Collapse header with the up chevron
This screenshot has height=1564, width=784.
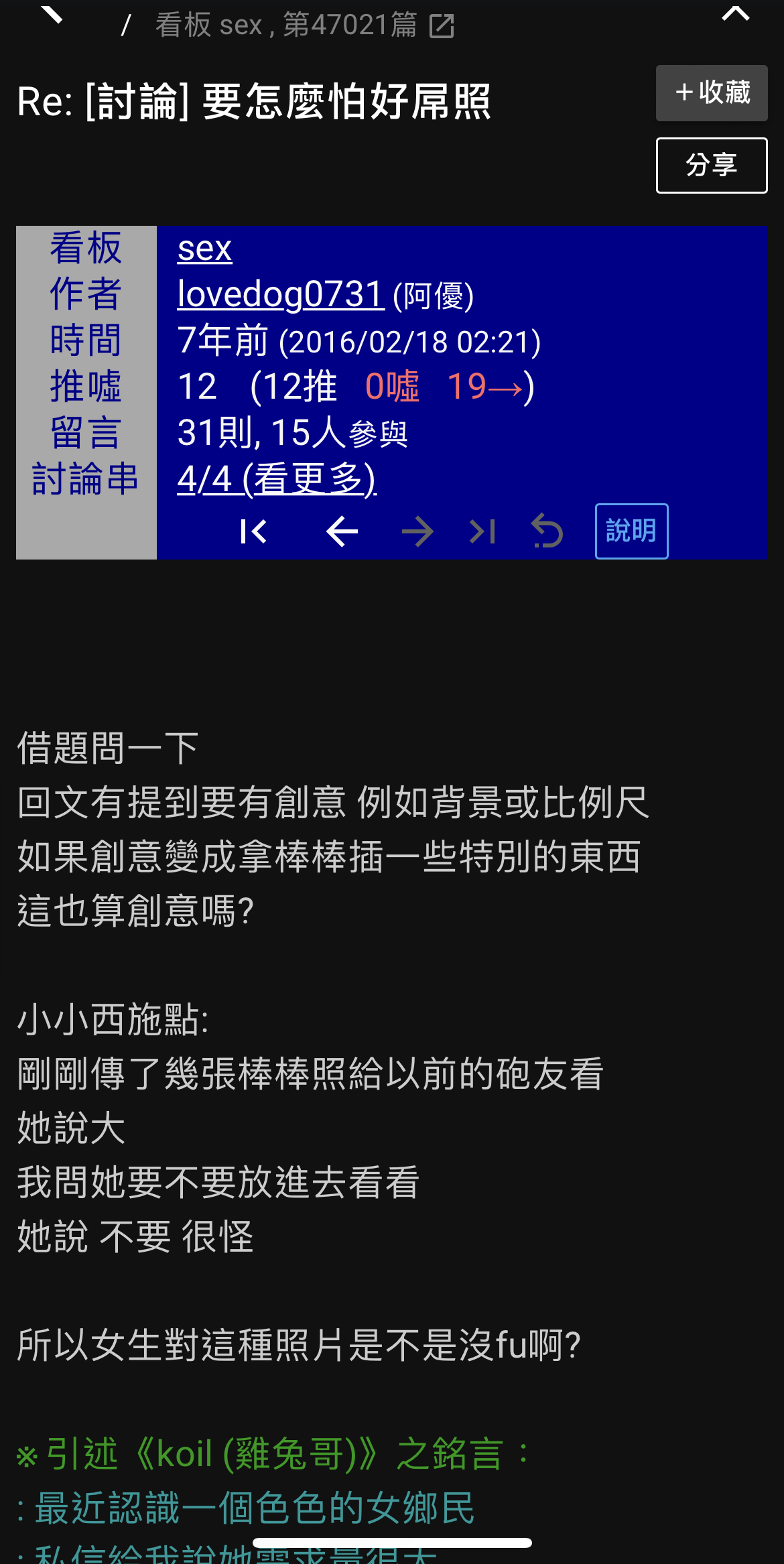(x=735, y=13)
